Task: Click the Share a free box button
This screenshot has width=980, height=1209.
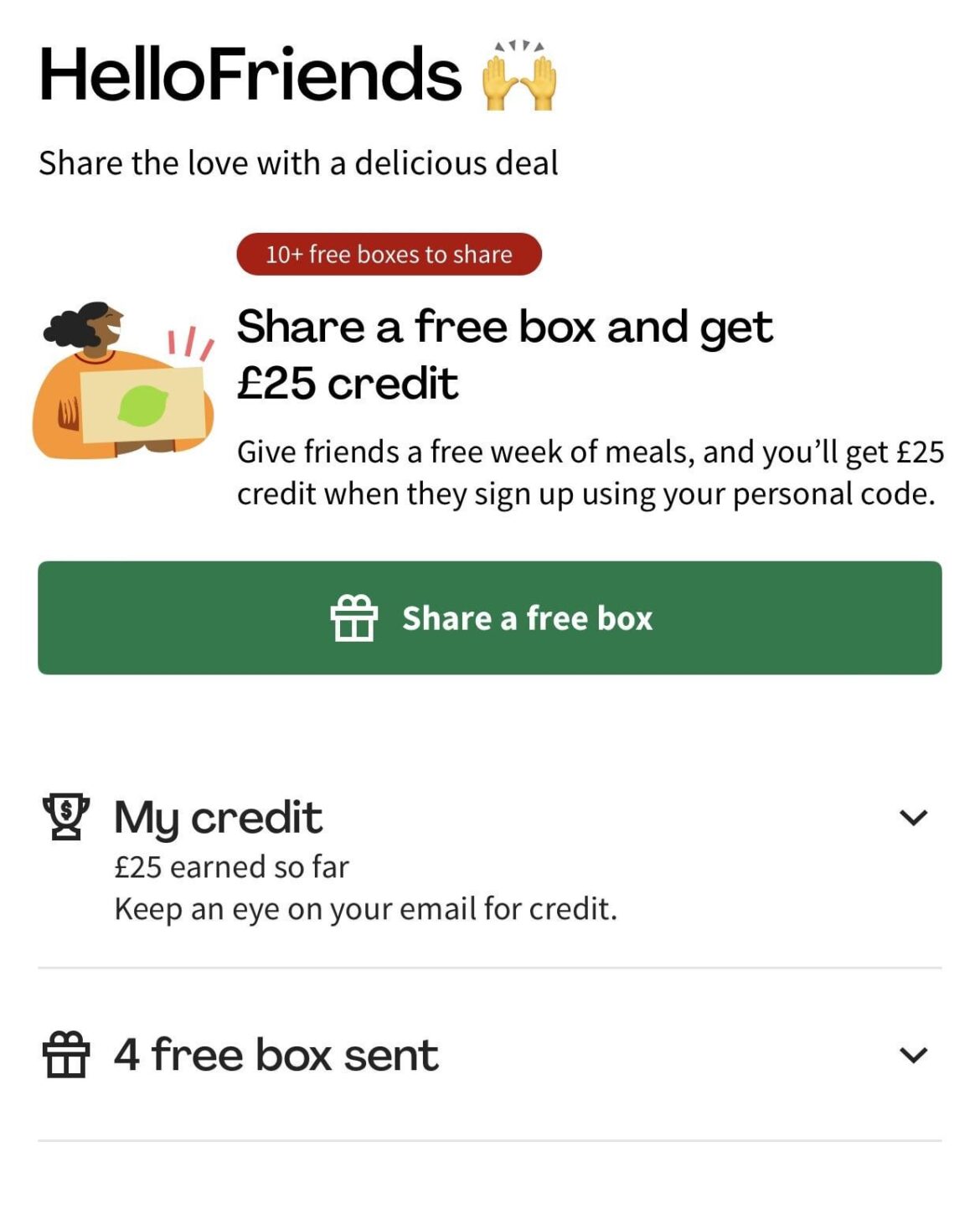Action: click(x=490, y=617)
